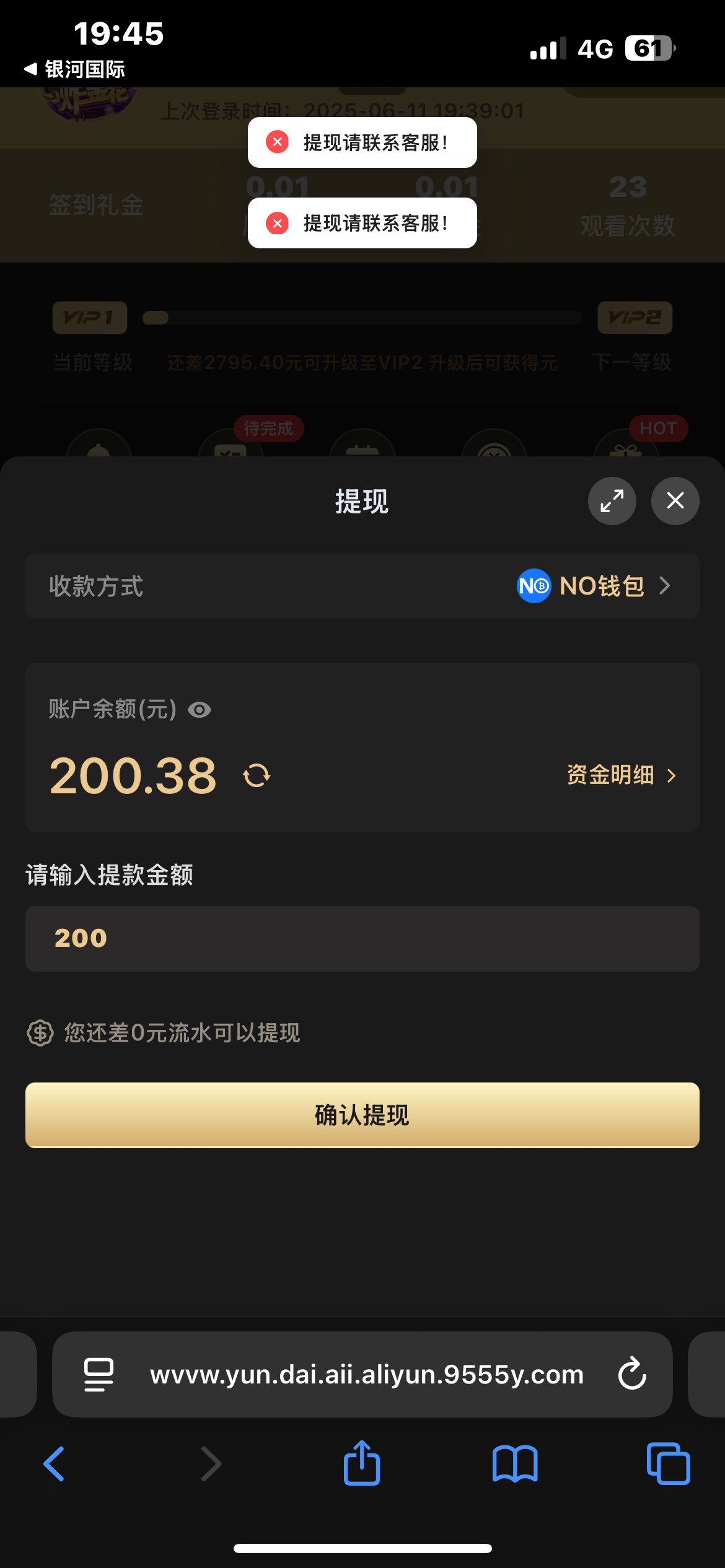Reload the page in Safari
The image size is (725, 1568).
tap(632, 1374)
